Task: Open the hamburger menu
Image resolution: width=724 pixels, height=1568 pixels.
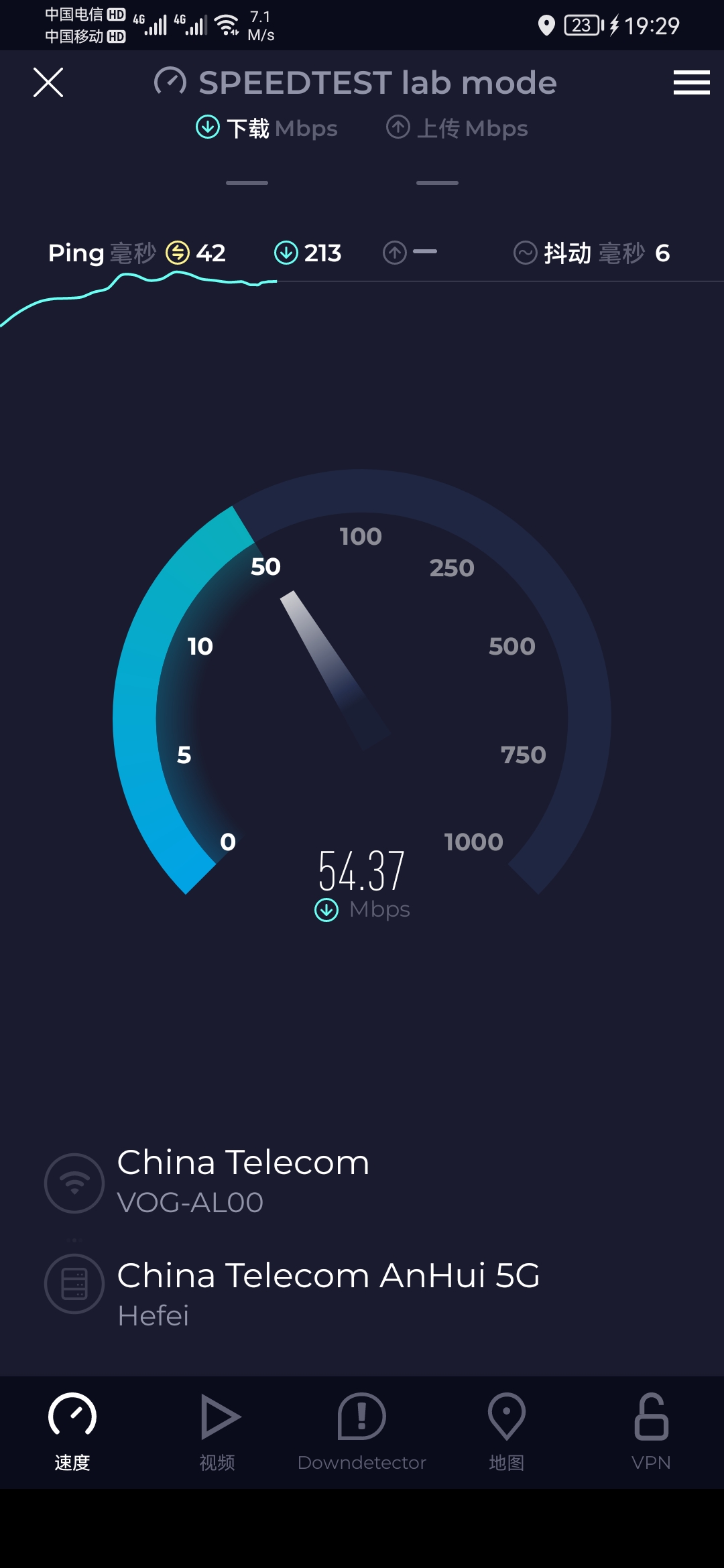Action: 691,82
